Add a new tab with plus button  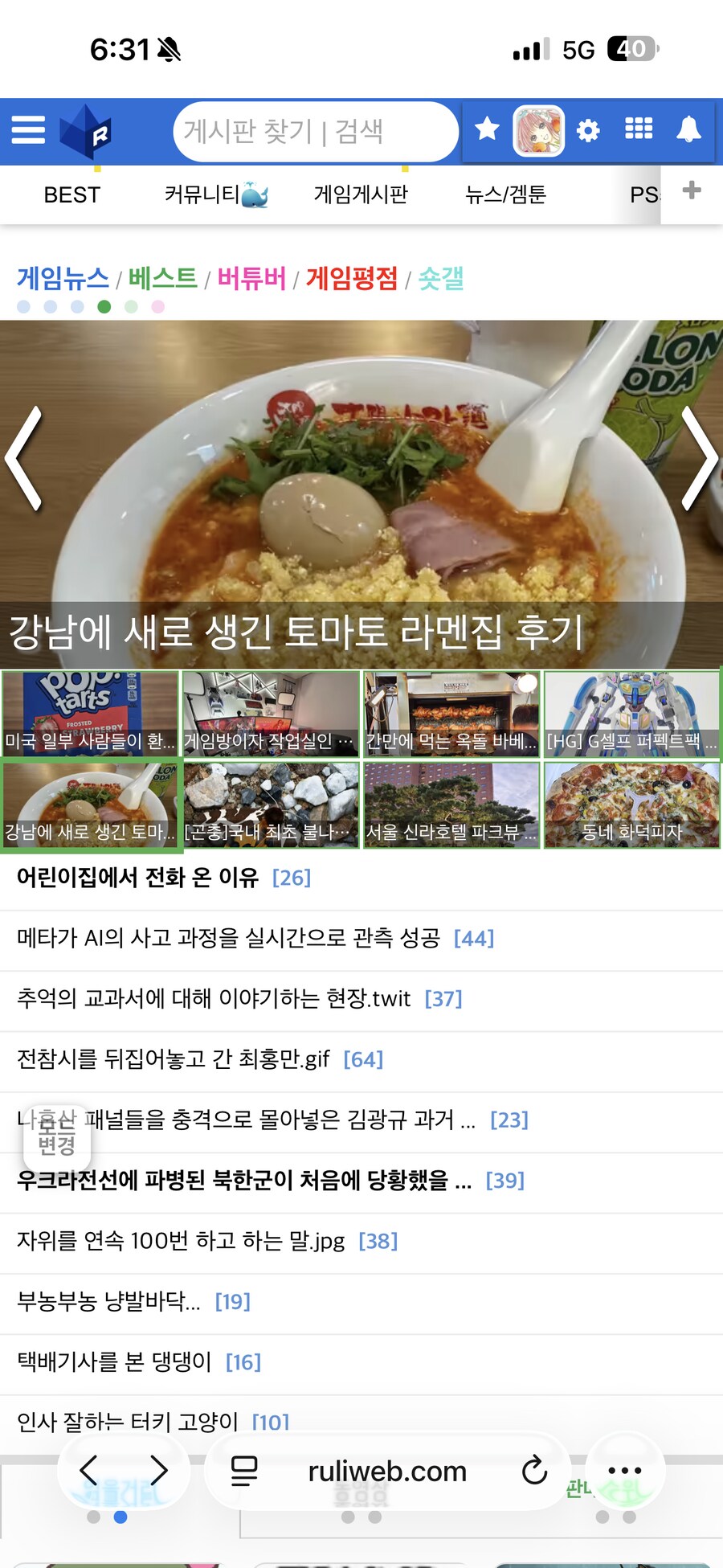(x=691, y=190)
